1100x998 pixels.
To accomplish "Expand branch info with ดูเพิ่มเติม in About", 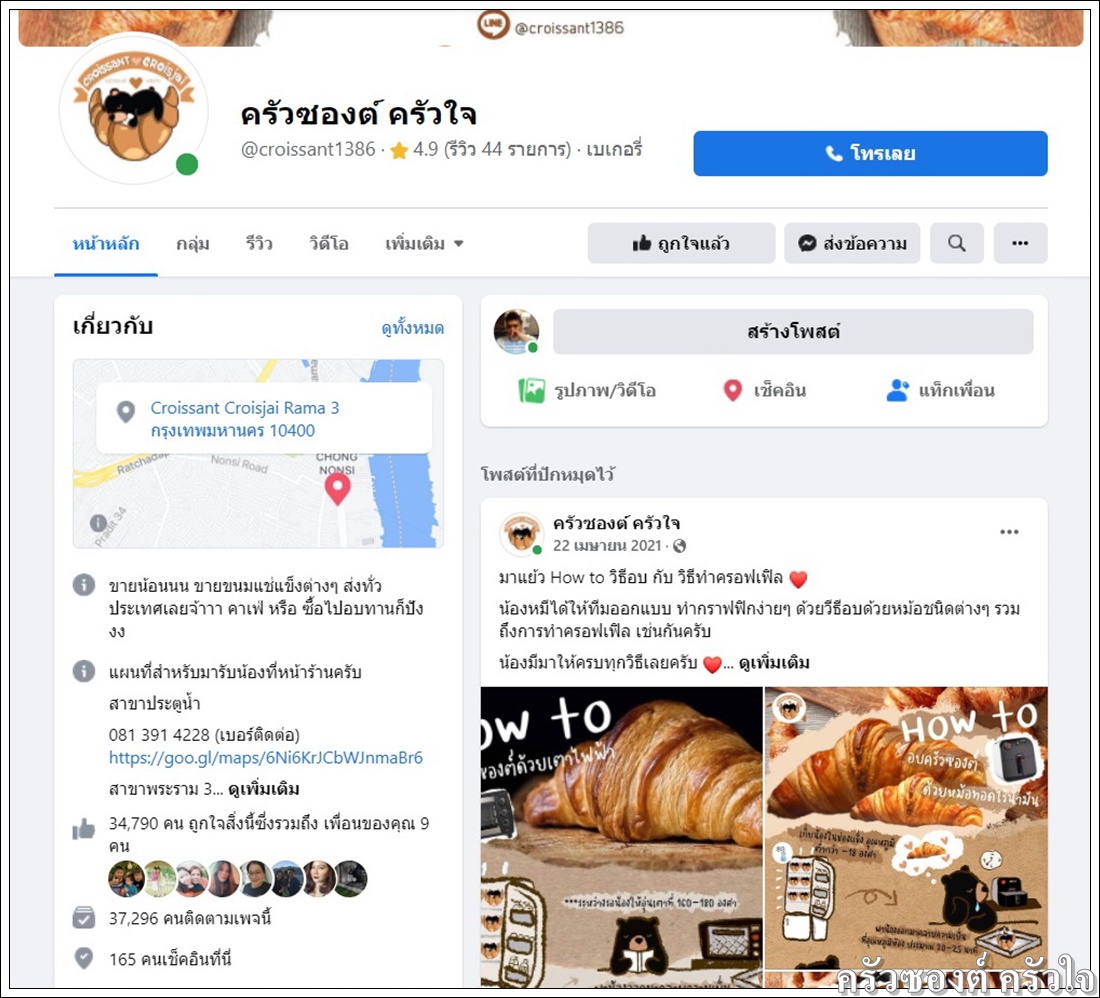I will (263, 789).
